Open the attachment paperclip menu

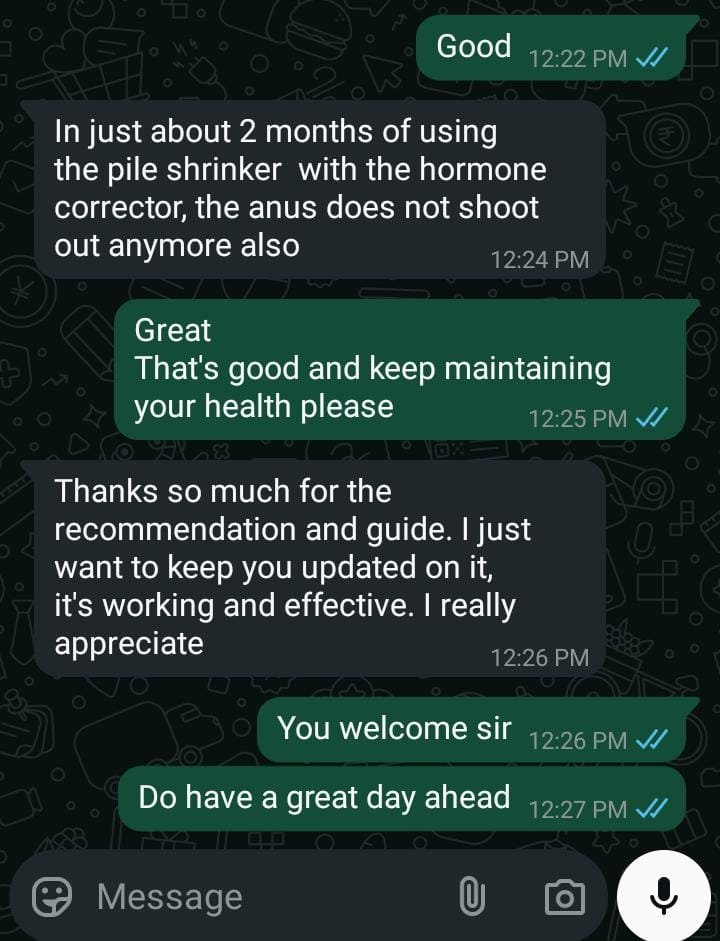471,897
